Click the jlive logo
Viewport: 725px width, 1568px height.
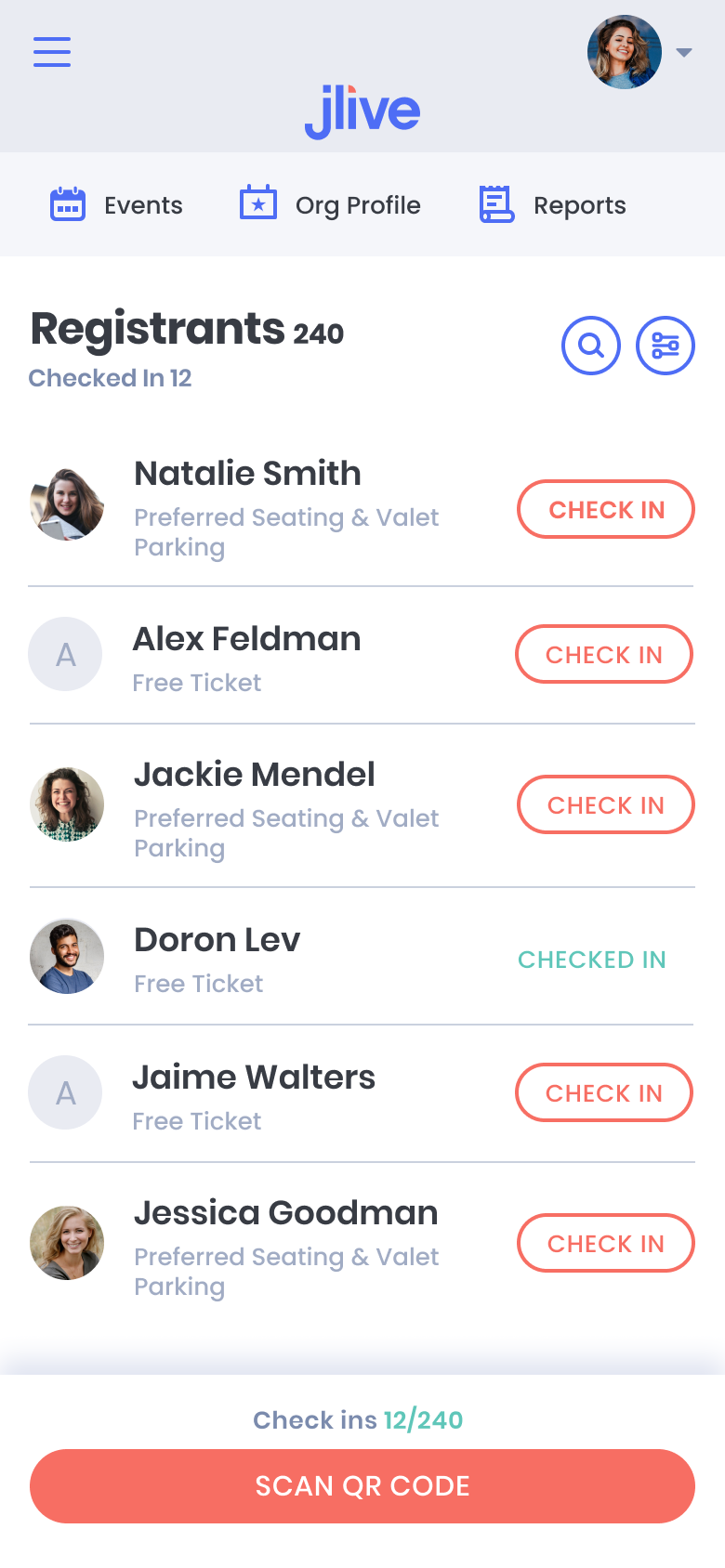coord(362,109)
